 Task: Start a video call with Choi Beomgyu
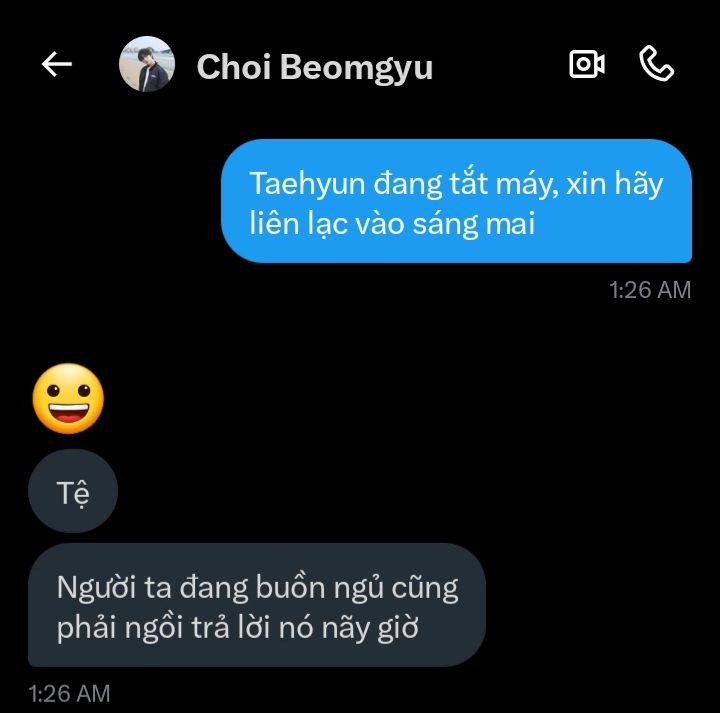click(x=587, y=65)
